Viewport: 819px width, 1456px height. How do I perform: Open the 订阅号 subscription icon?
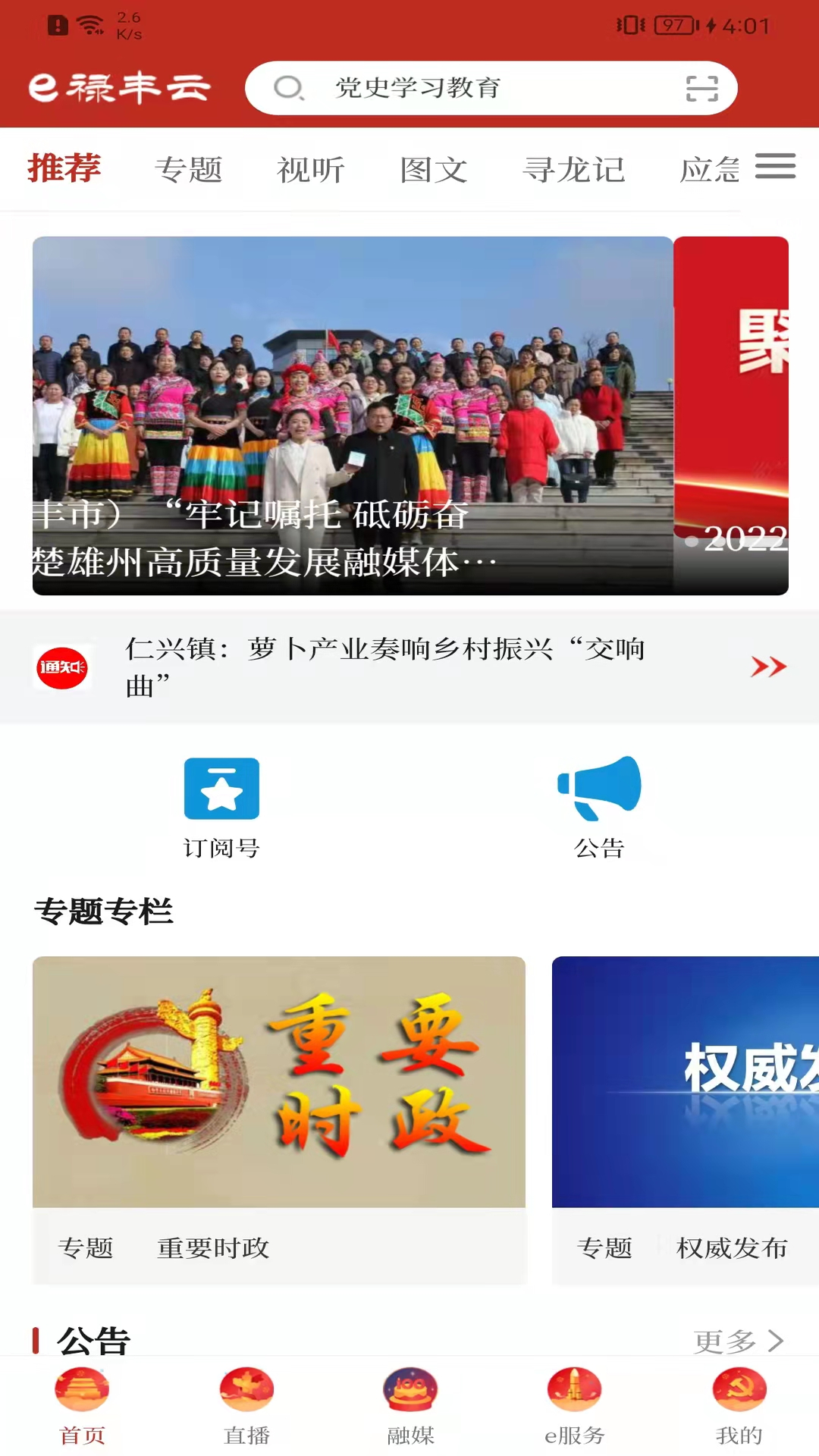tap(222, 789)
